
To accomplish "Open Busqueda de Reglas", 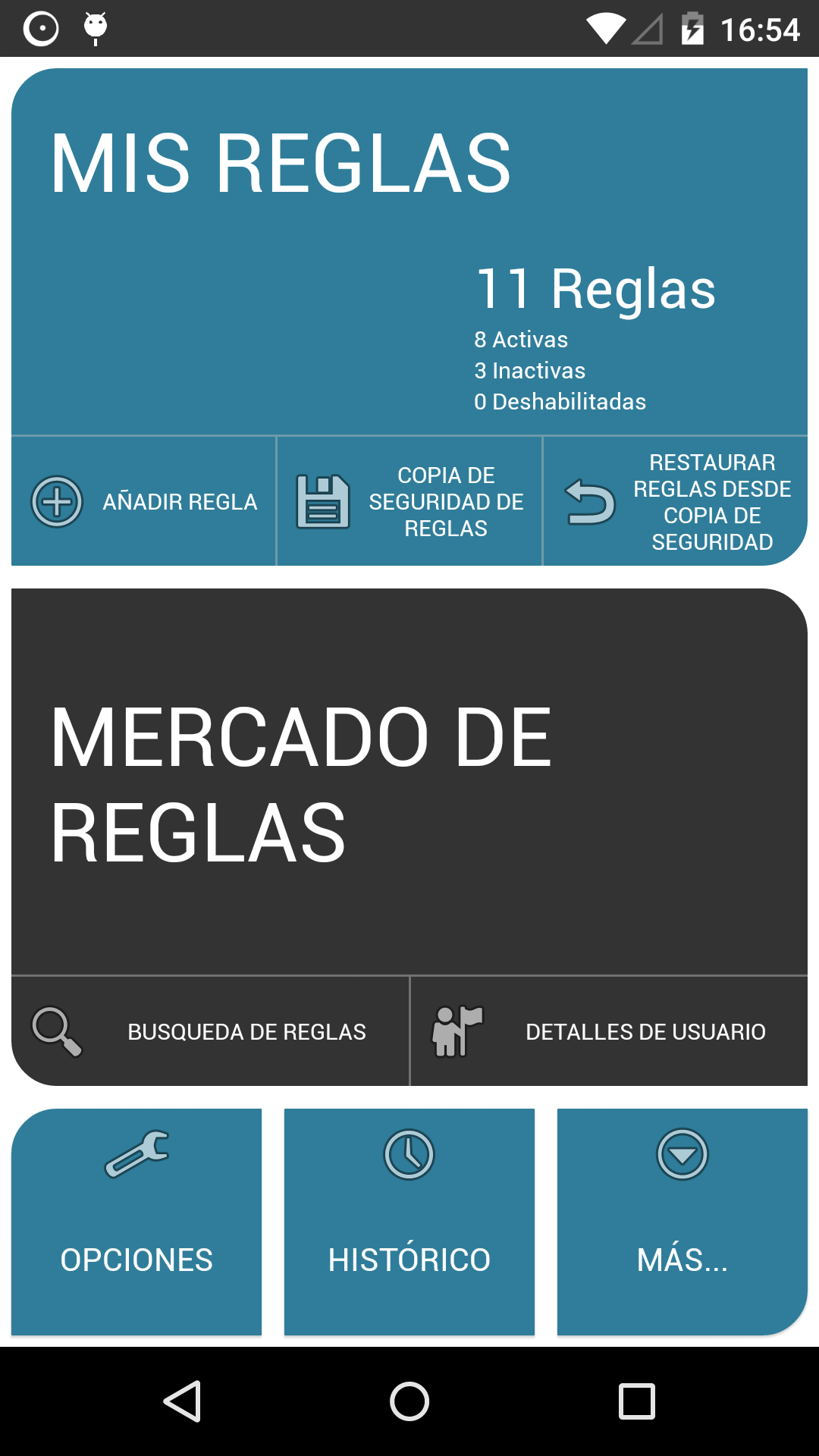I will click(x=210, y=1031).
